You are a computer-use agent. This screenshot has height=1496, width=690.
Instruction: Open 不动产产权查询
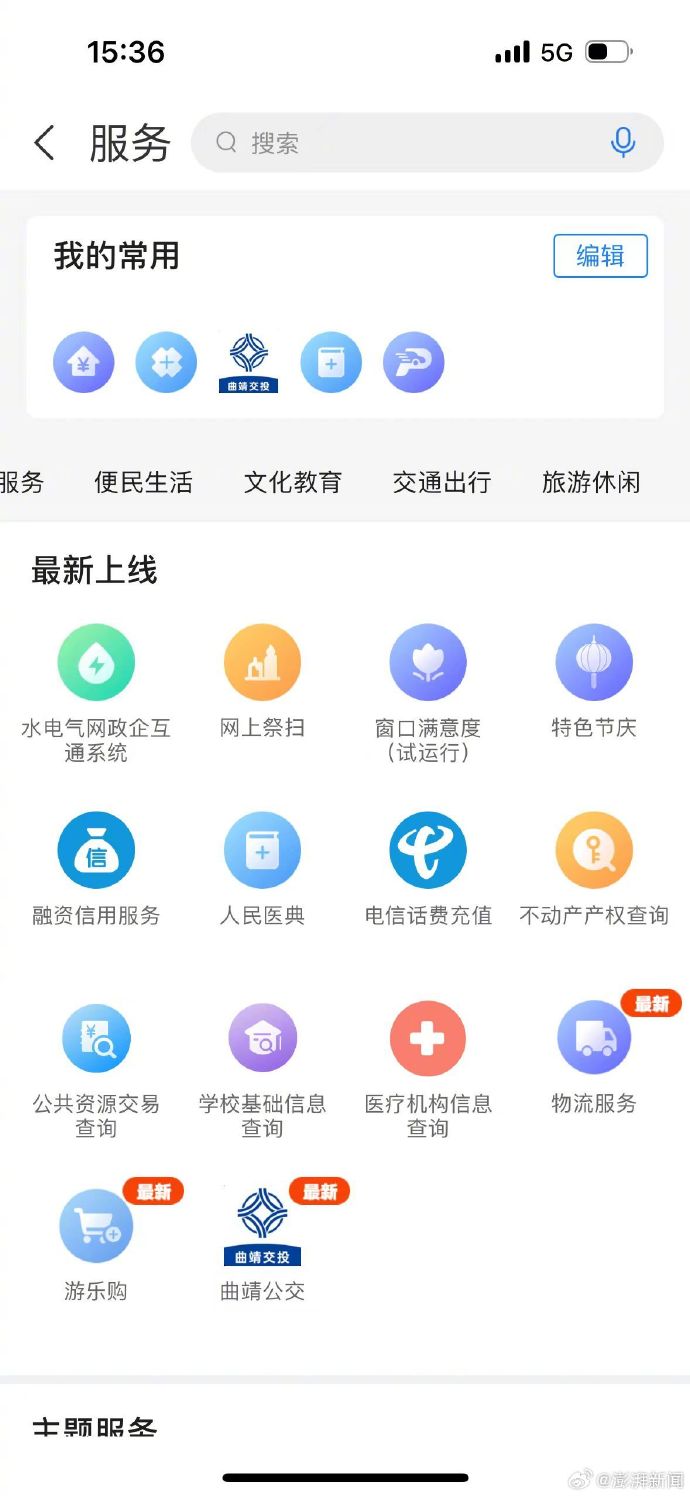click(594, 851)
